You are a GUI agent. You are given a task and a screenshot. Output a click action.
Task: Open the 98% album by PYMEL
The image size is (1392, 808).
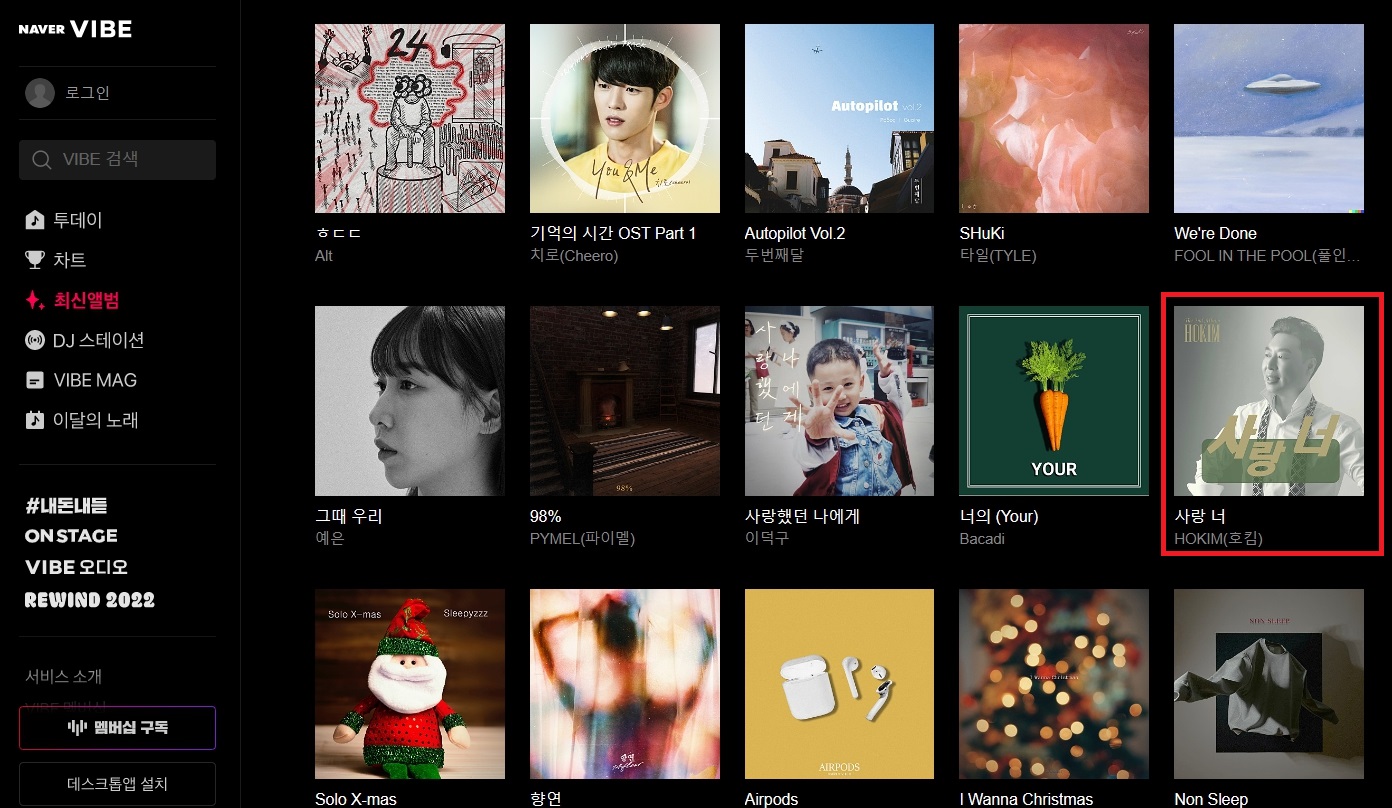tap(624, 401)
